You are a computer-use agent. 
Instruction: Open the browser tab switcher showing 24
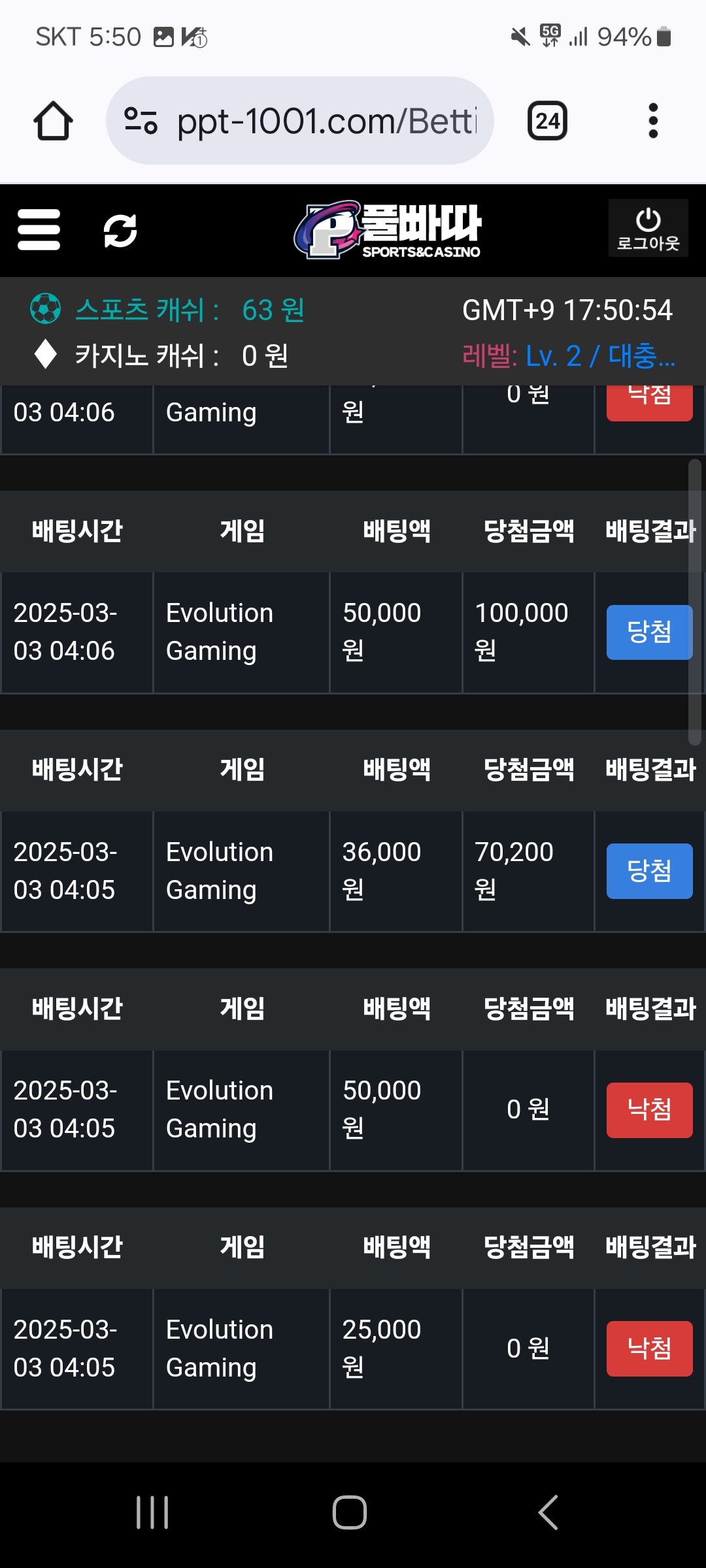[547, 121]
